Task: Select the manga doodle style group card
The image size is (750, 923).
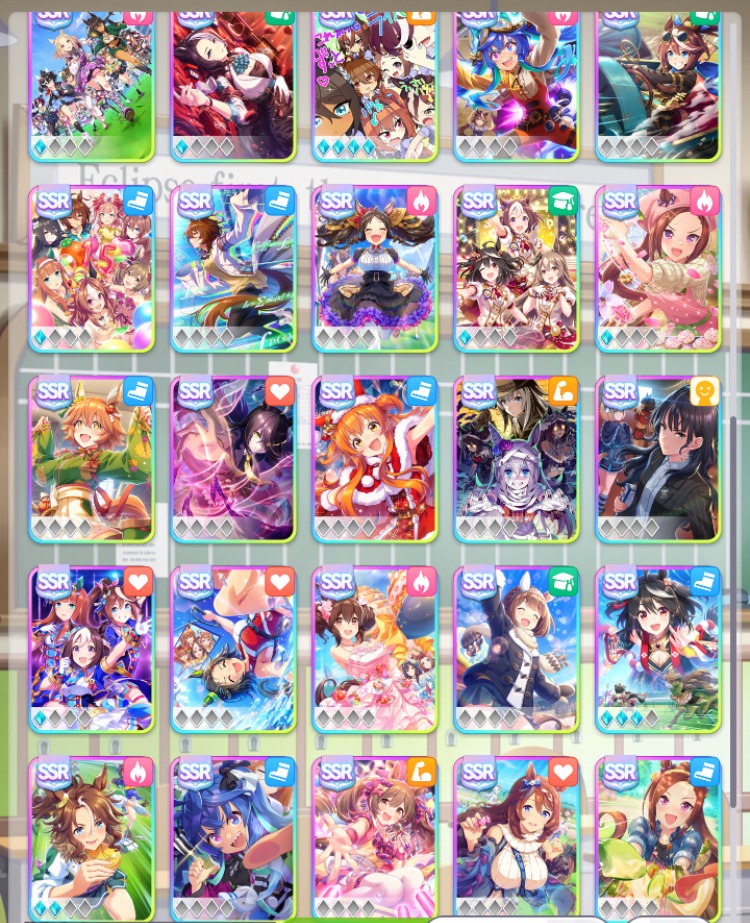Action: pos(375,87)
